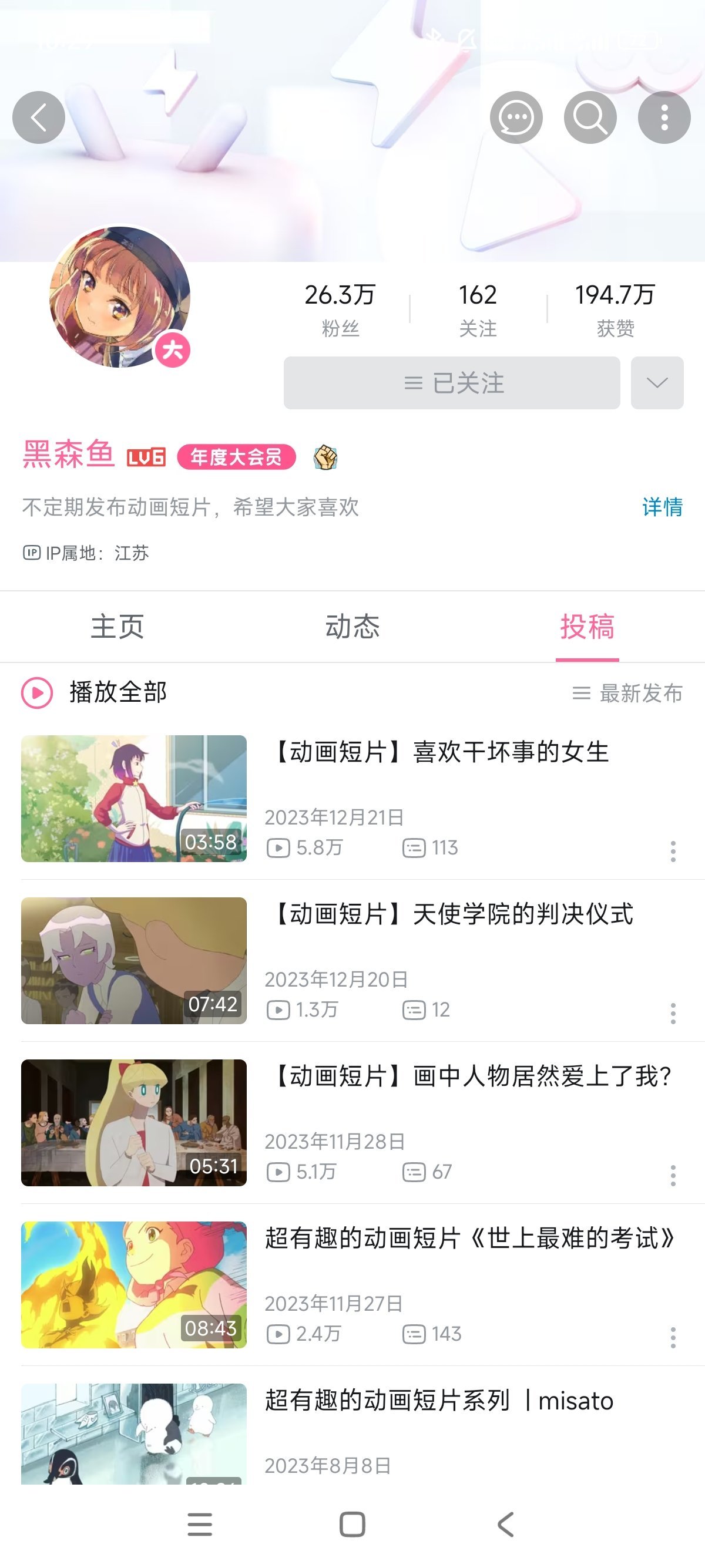Search within this user's space
Screen dimensions: 705x1568
click(x=590, y=117)
